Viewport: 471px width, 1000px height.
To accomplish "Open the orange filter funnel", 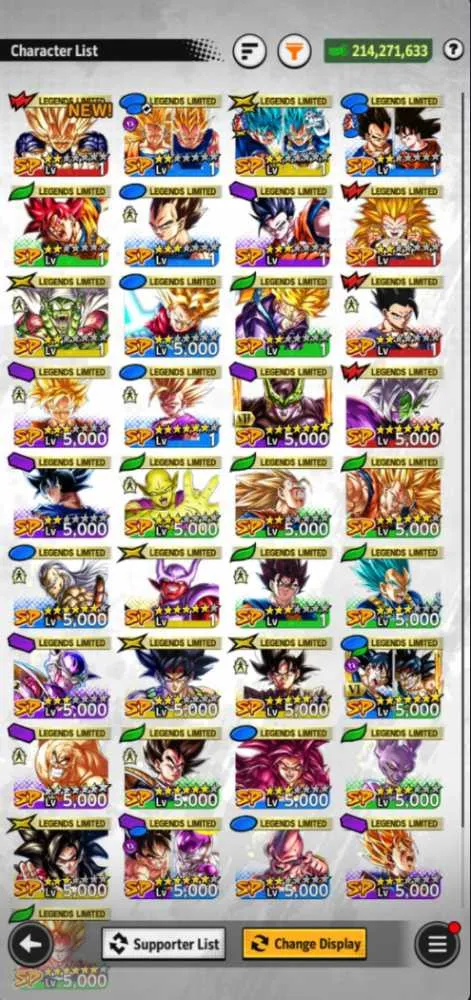I will 294,50.
